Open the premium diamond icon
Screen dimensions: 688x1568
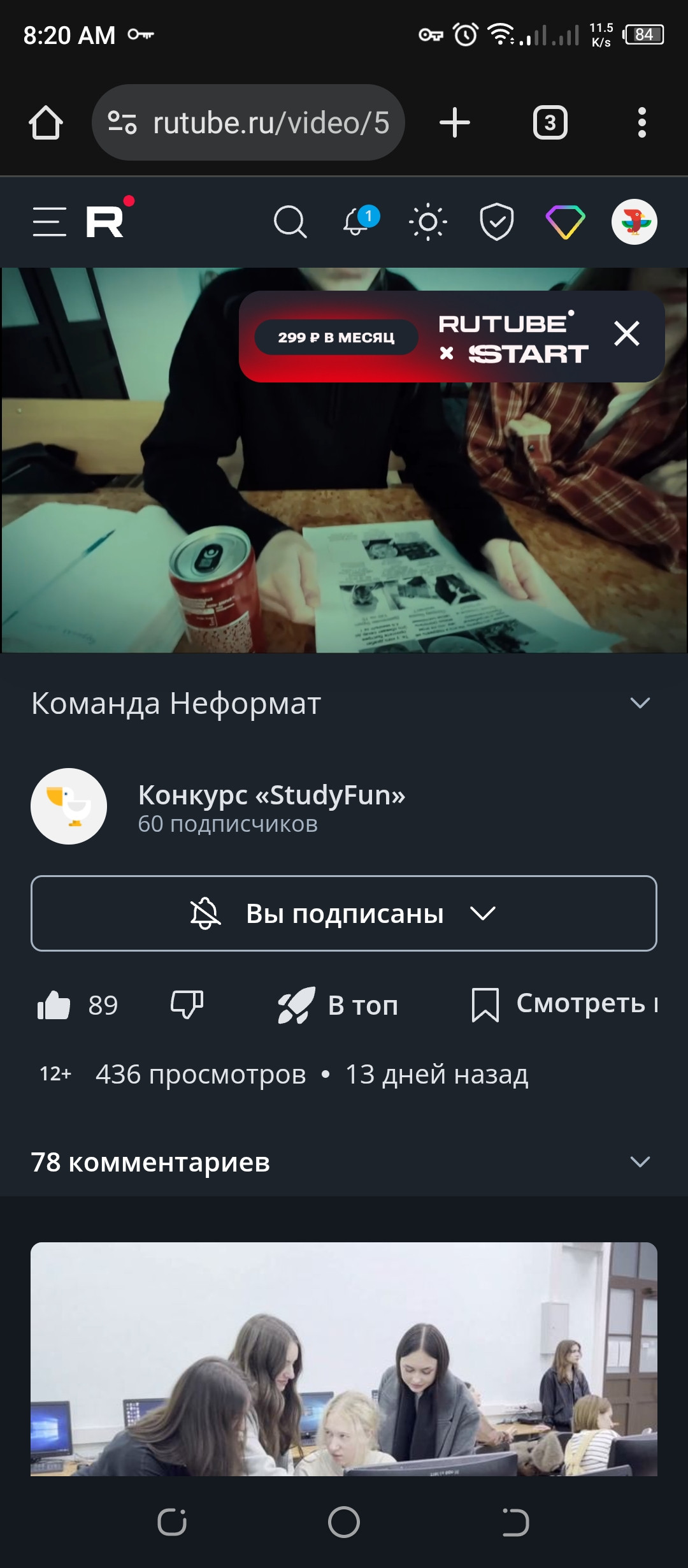pos(565,222)
